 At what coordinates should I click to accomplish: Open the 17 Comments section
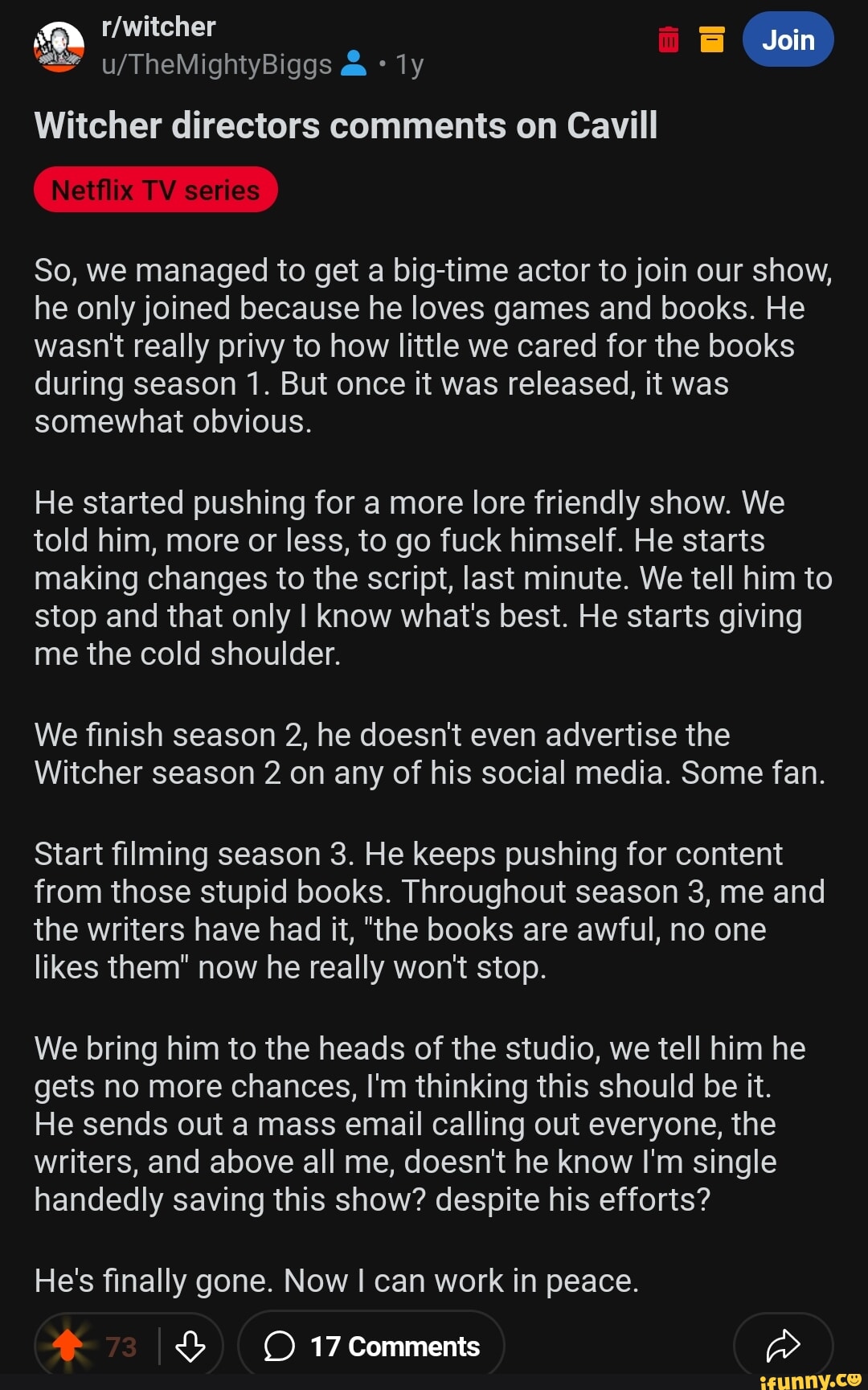pyautogui.click(x=372, y=1344)
